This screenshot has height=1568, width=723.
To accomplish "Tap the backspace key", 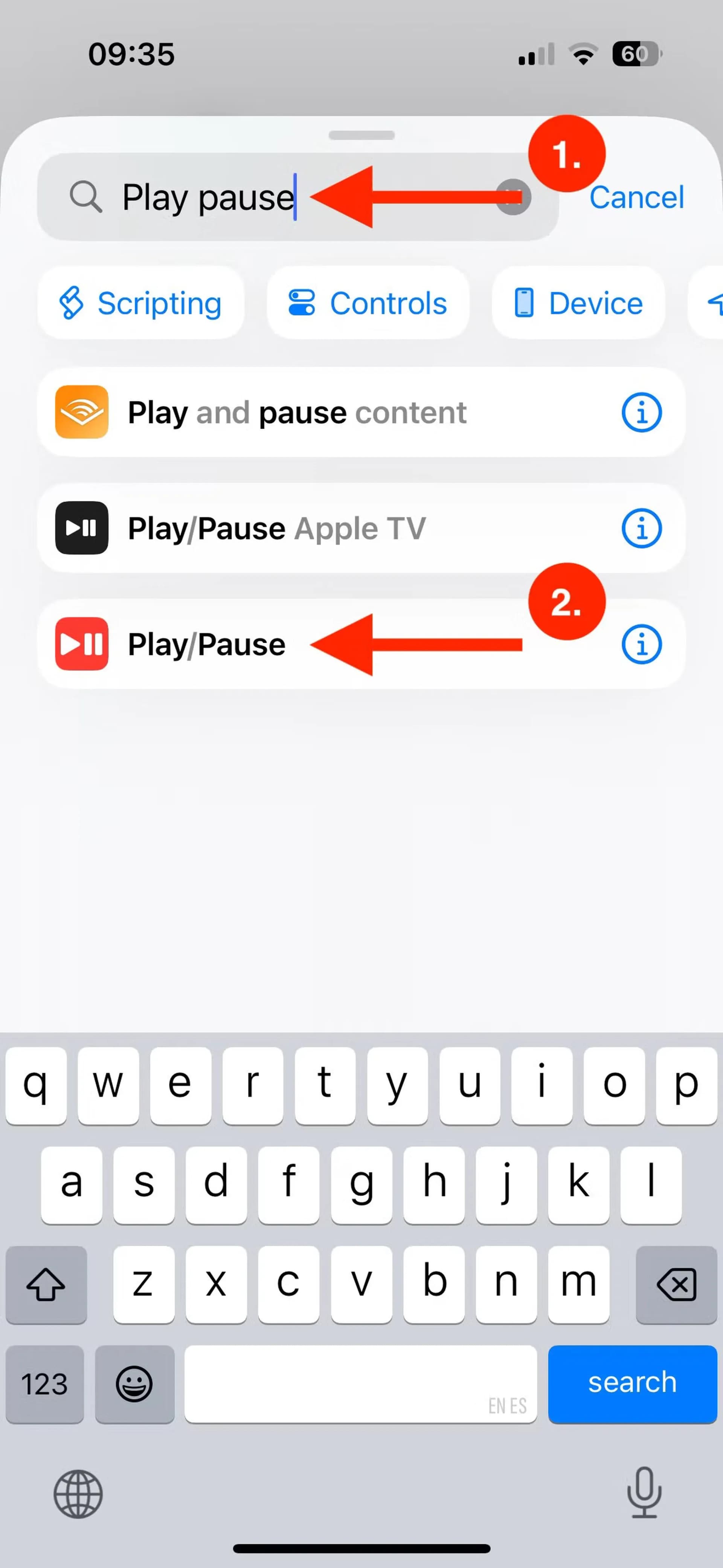I will tap(676, 1284).
